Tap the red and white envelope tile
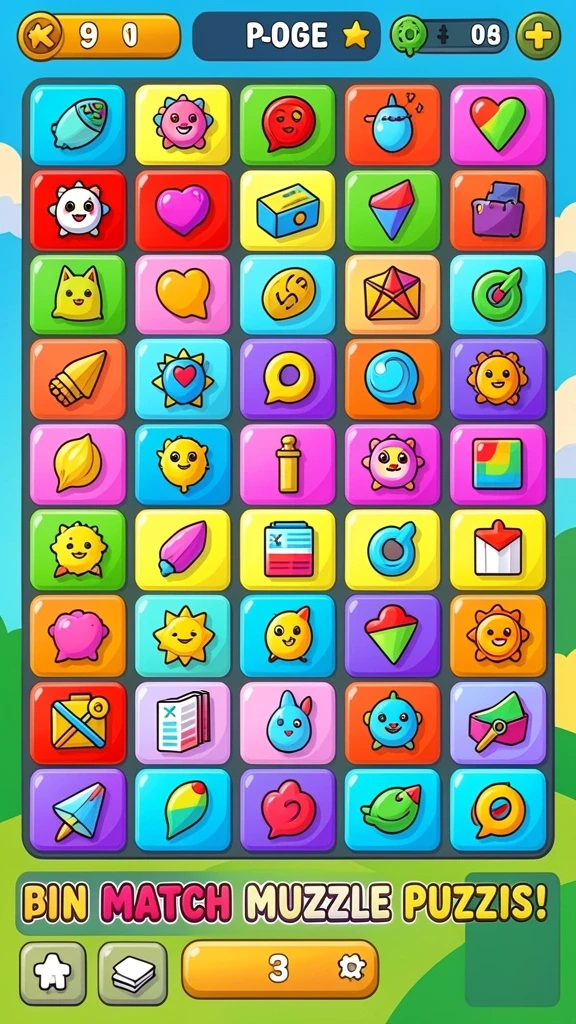The image size is (576, 1024). click(498, 550)
